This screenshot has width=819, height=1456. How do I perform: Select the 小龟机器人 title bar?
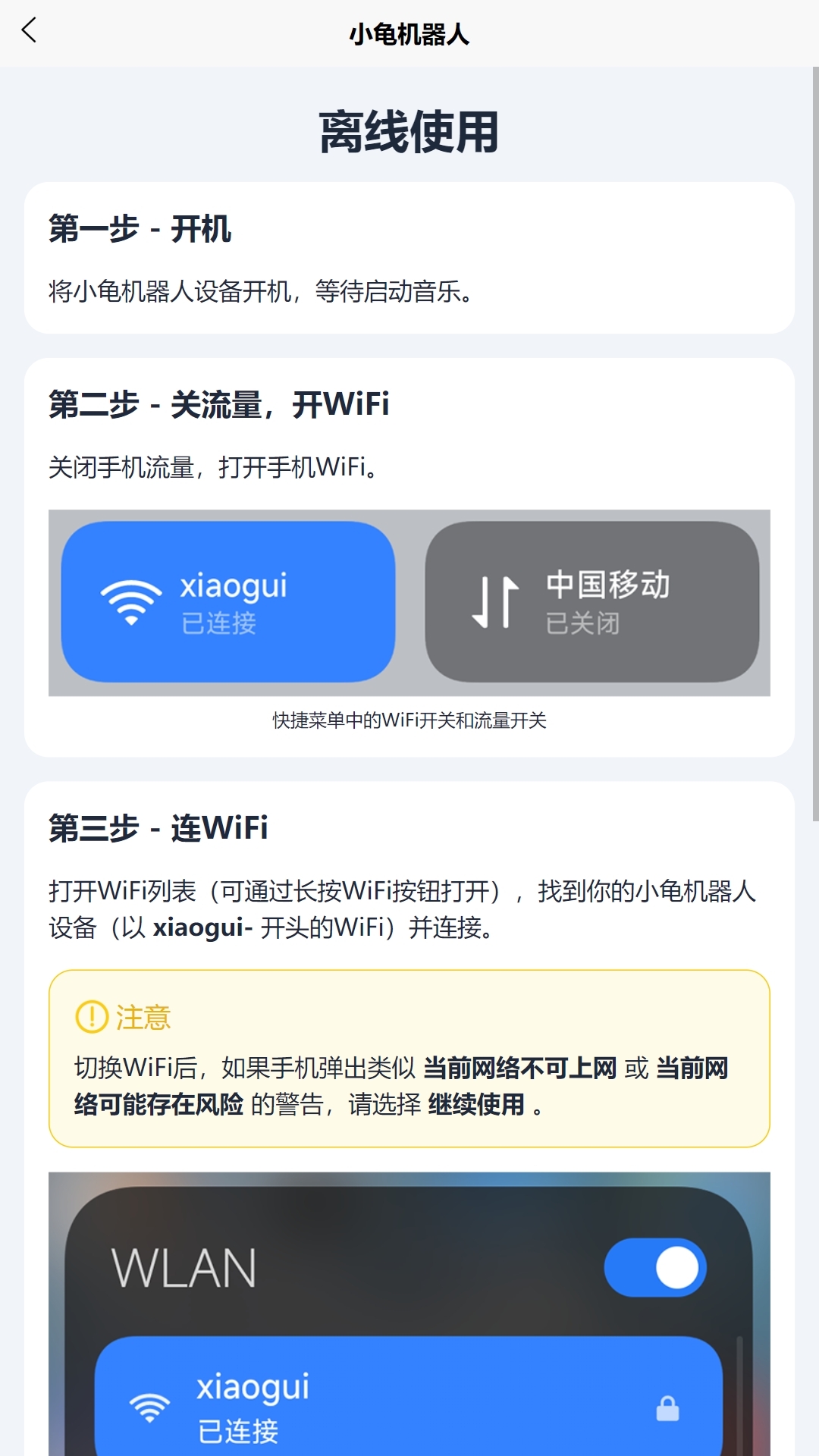click(x=409, y=34)
